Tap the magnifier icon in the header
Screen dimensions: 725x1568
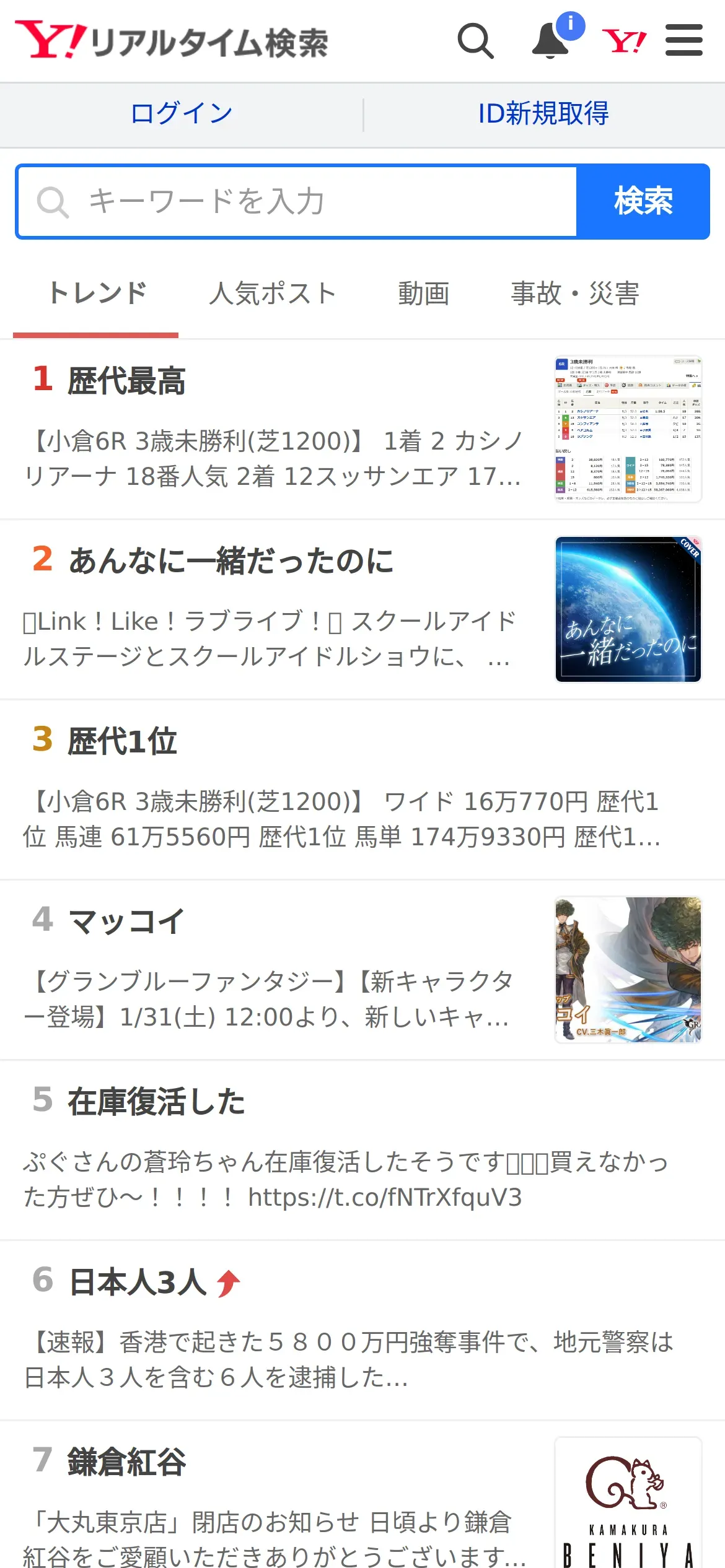476,41
